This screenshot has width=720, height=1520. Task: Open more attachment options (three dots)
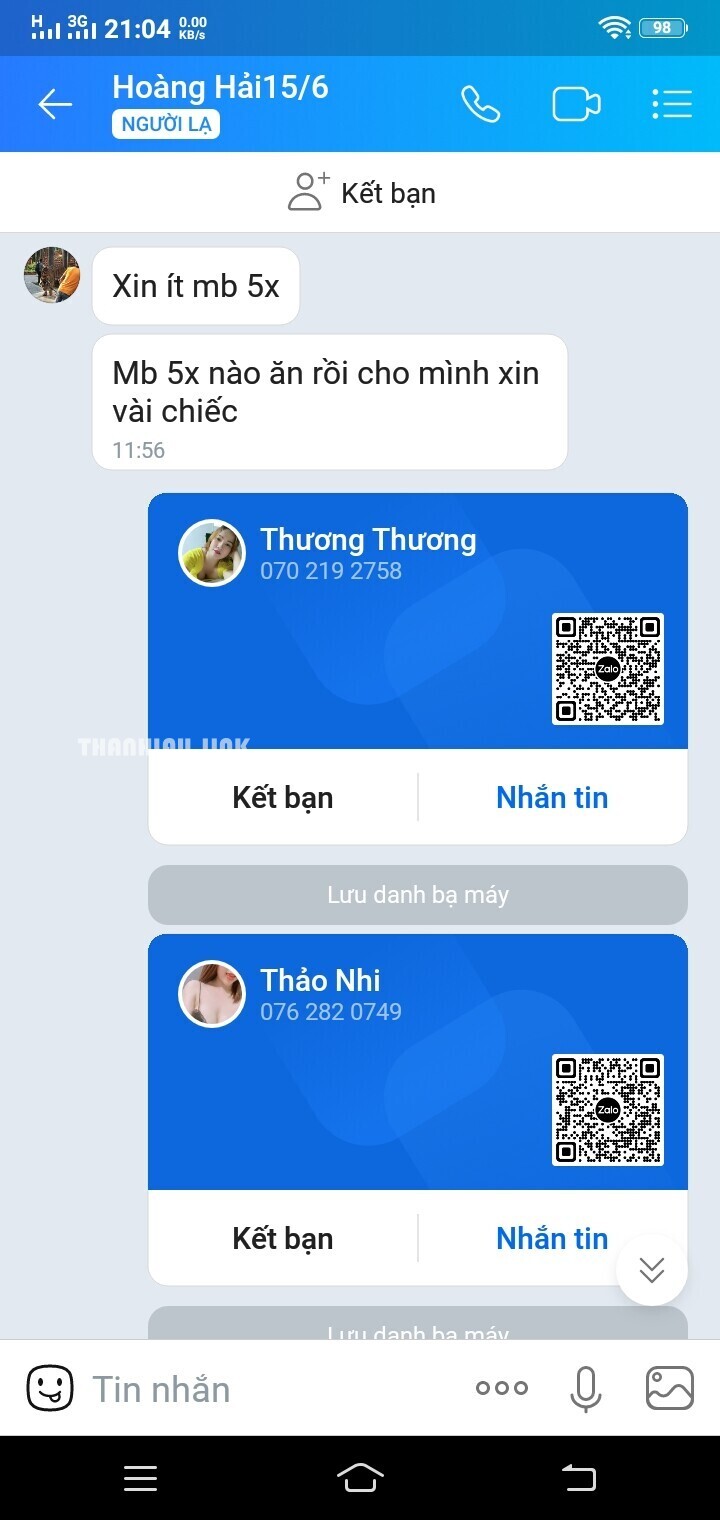tap(502, 1388)
